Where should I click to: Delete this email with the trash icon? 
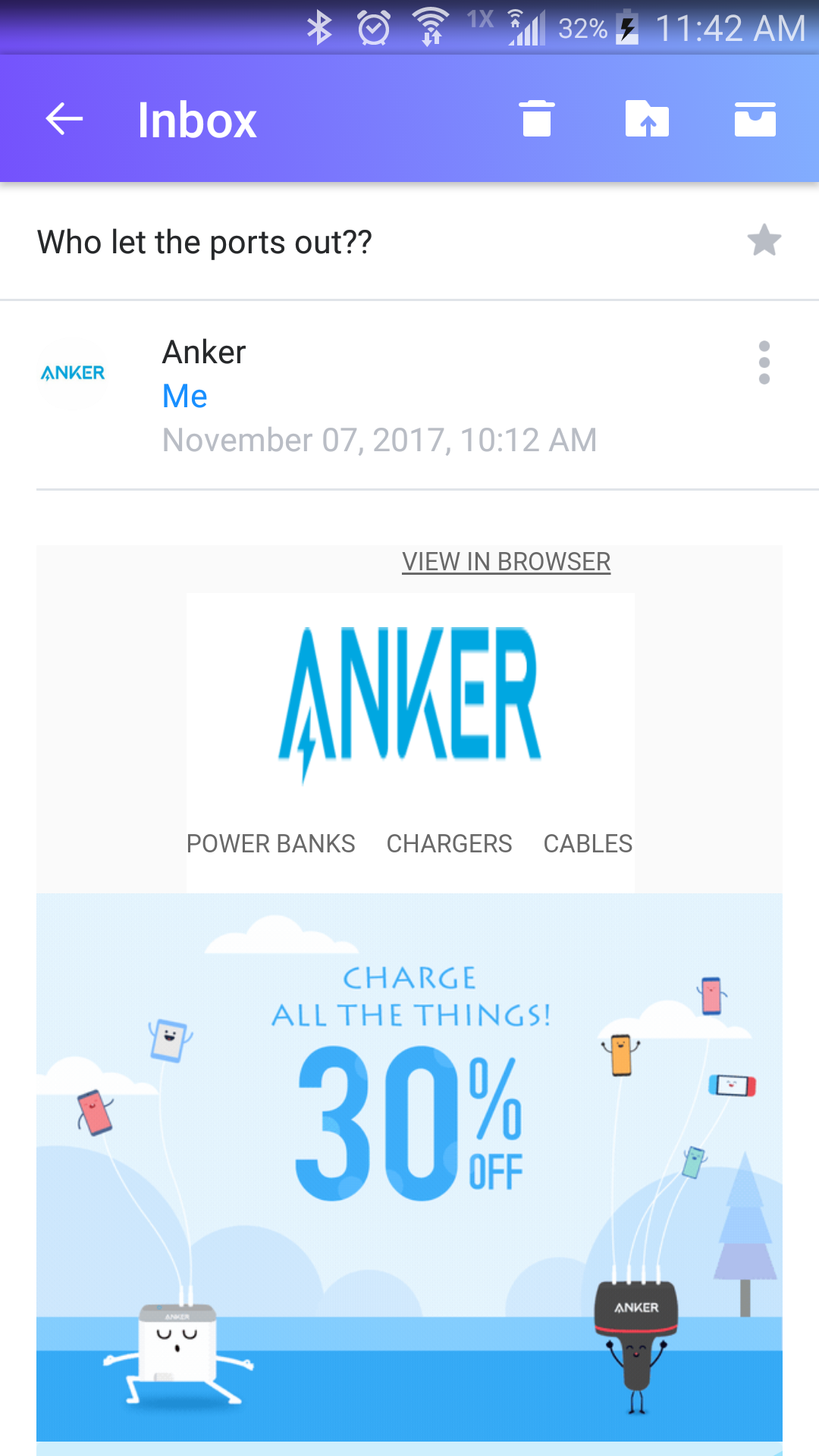pyautogui.click(x=537, y=118)
